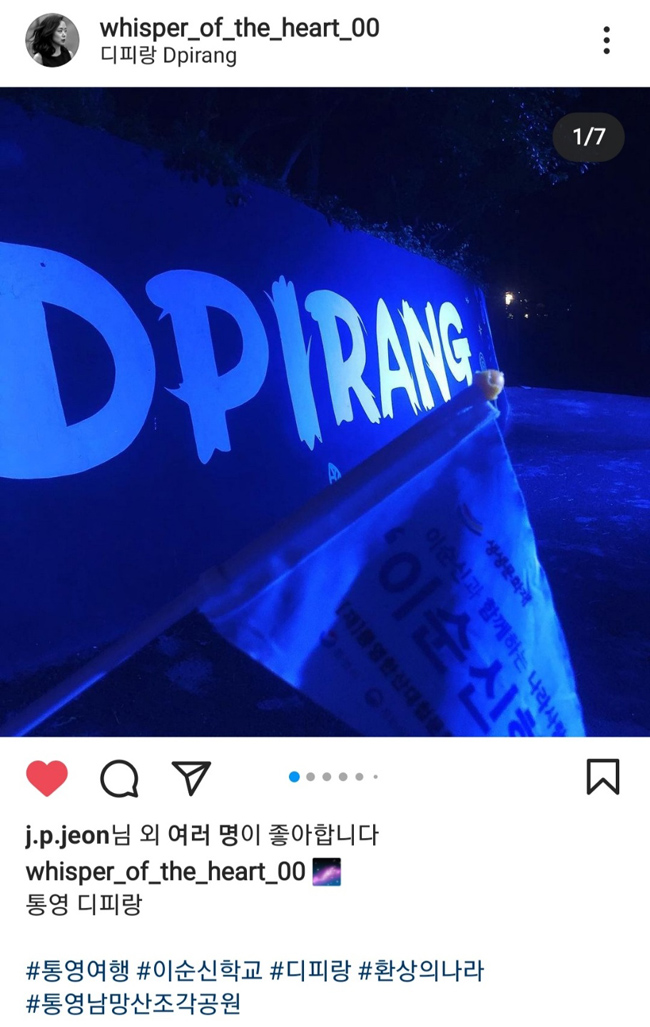The height and width of the screenshot is (1027, 650).
Task: Bookmark this Dpirang post
Action: [x=602, y=777]
